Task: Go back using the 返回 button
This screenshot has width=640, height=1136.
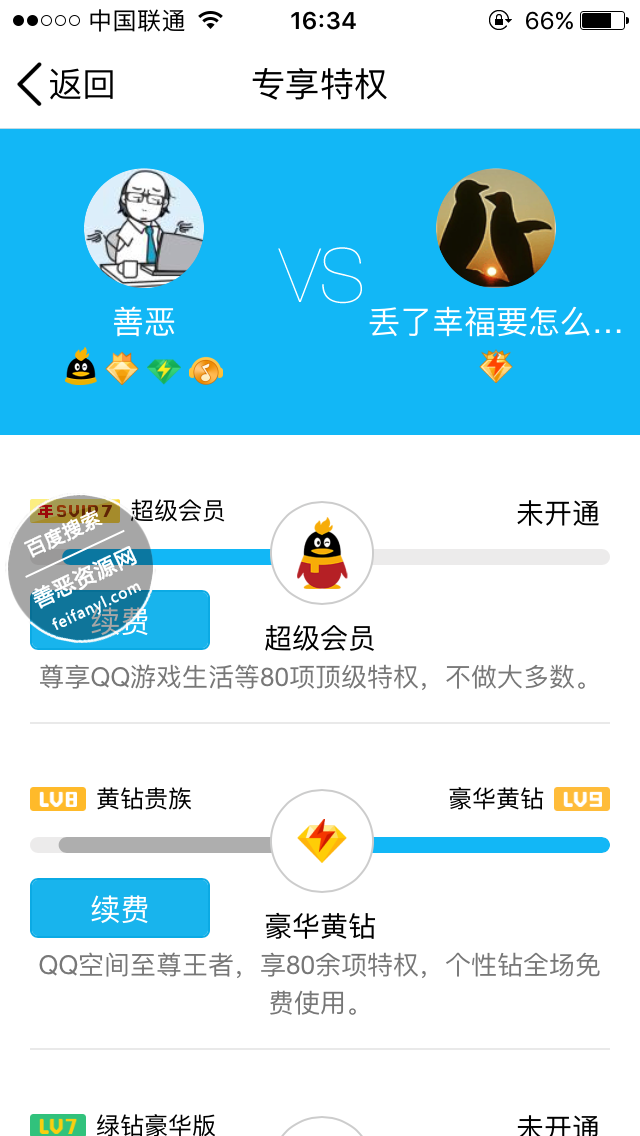Action: click(x=66, y=84)
